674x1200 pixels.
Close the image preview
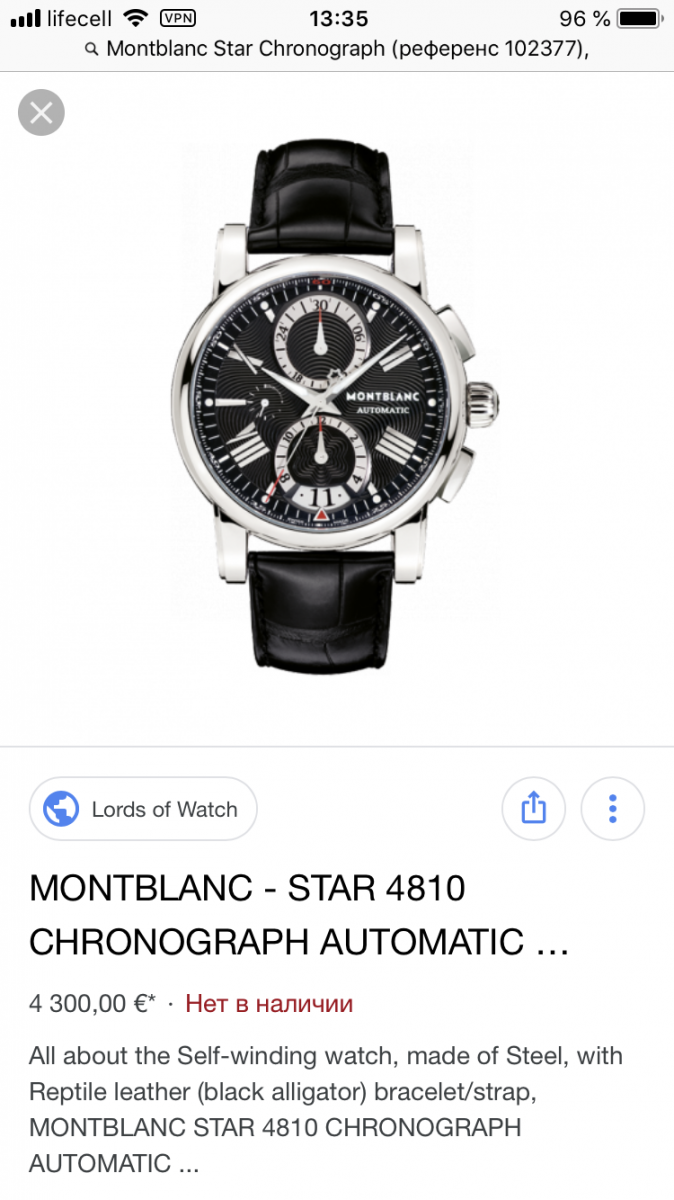click(41, 113)
